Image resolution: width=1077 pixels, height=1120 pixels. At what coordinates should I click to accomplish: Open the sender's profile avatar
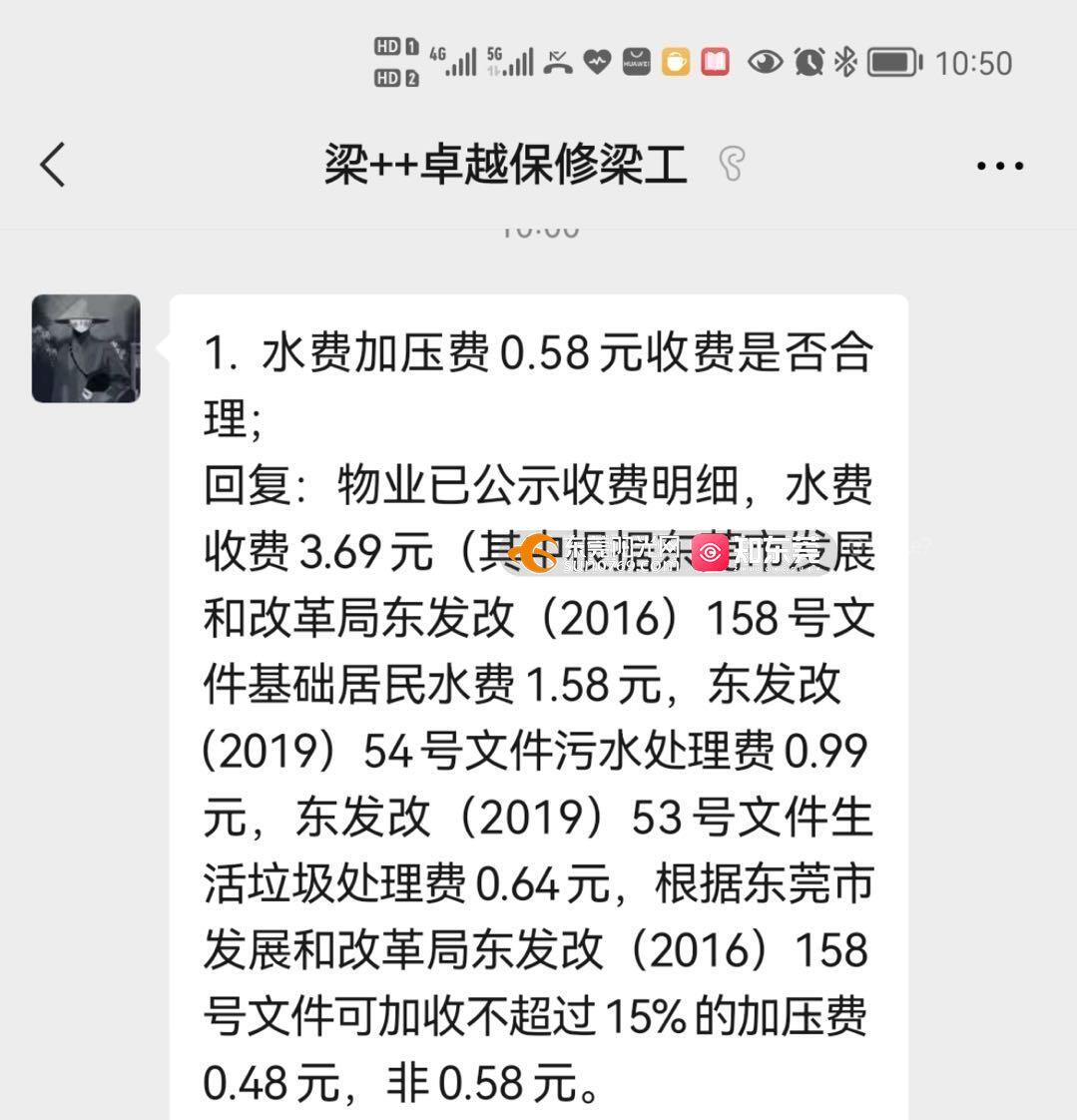86,348
